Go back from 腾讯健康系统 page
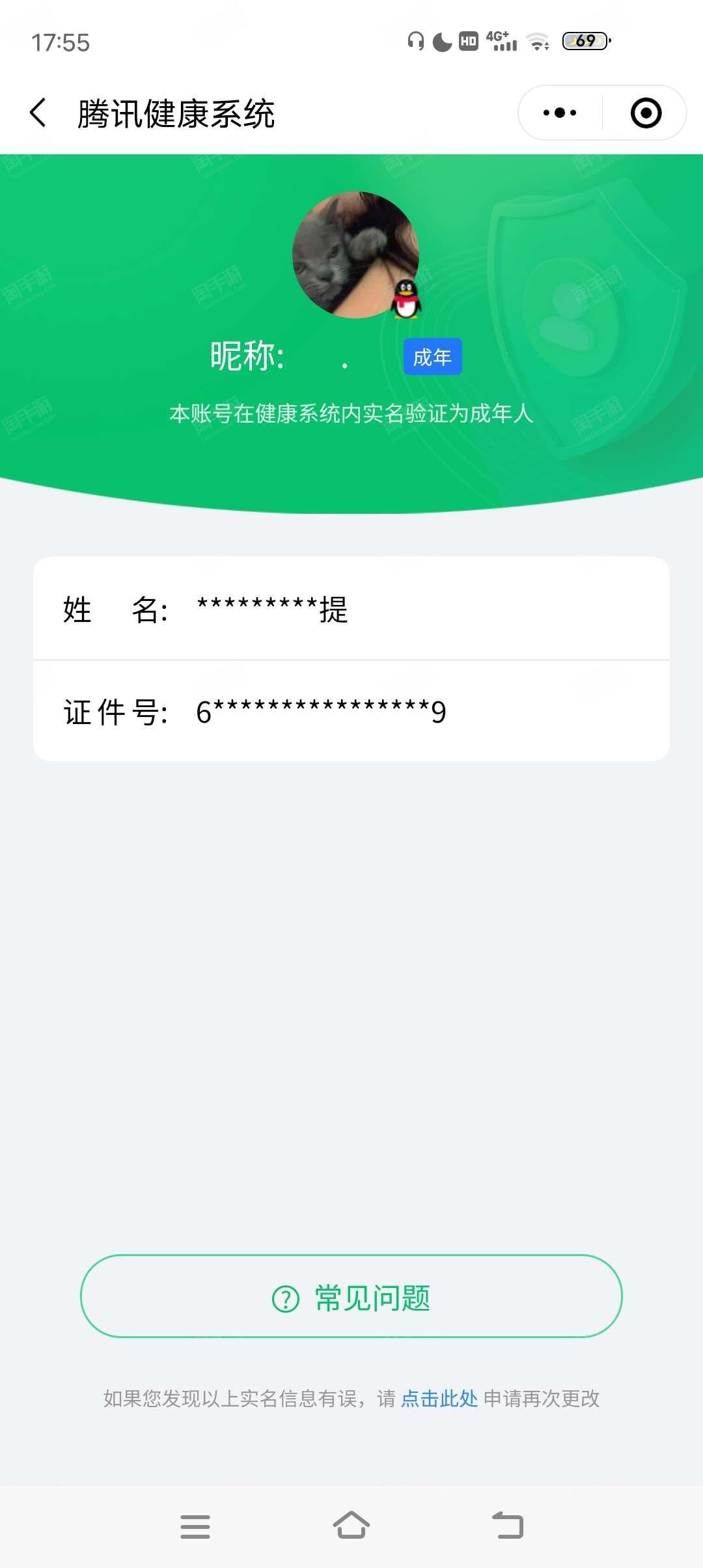 pyautogui.click(x=38, y=113)
